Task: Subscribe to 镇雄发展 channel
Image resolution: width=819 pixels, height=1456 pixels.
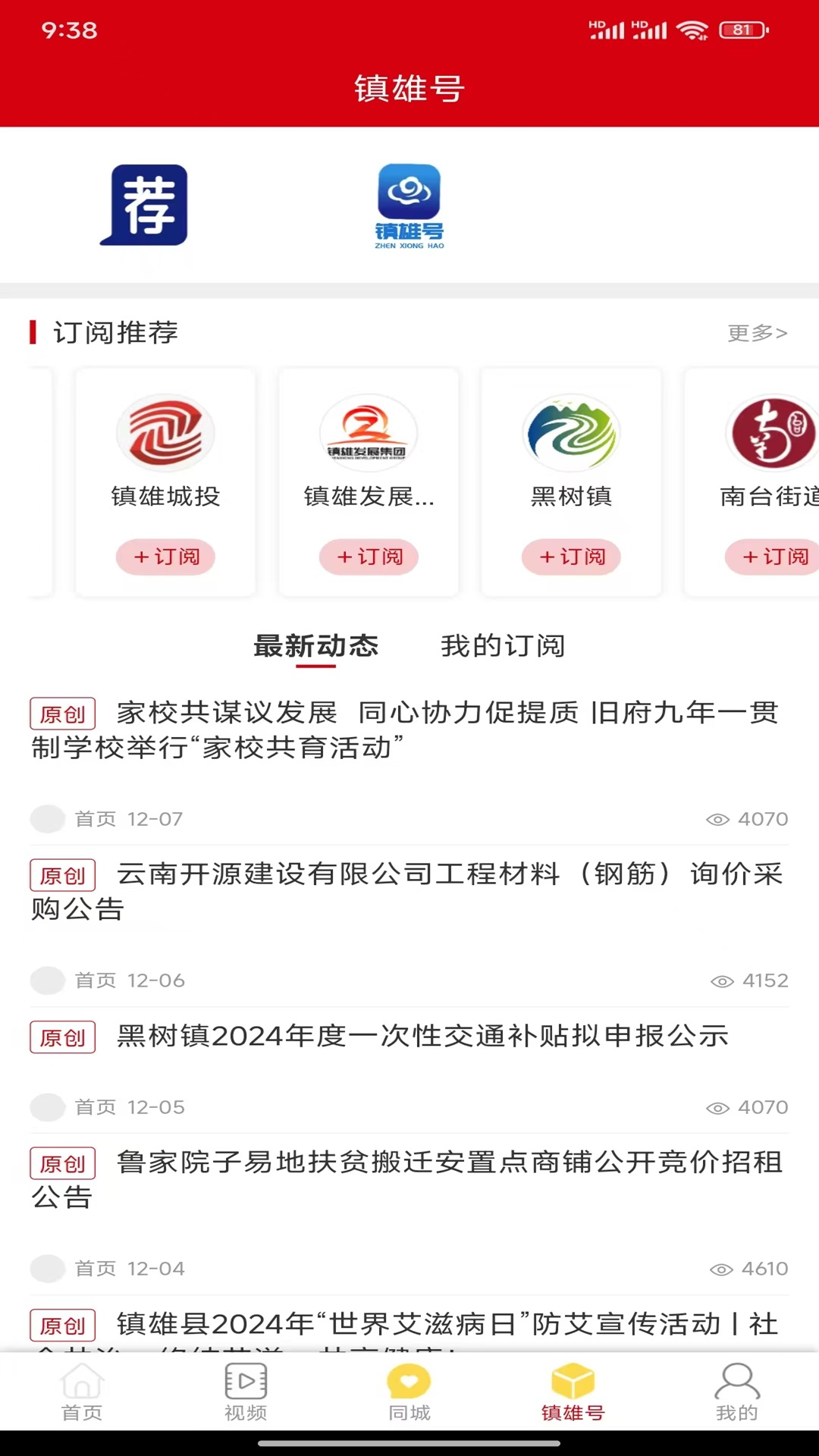Action: (x=369, y=557)
